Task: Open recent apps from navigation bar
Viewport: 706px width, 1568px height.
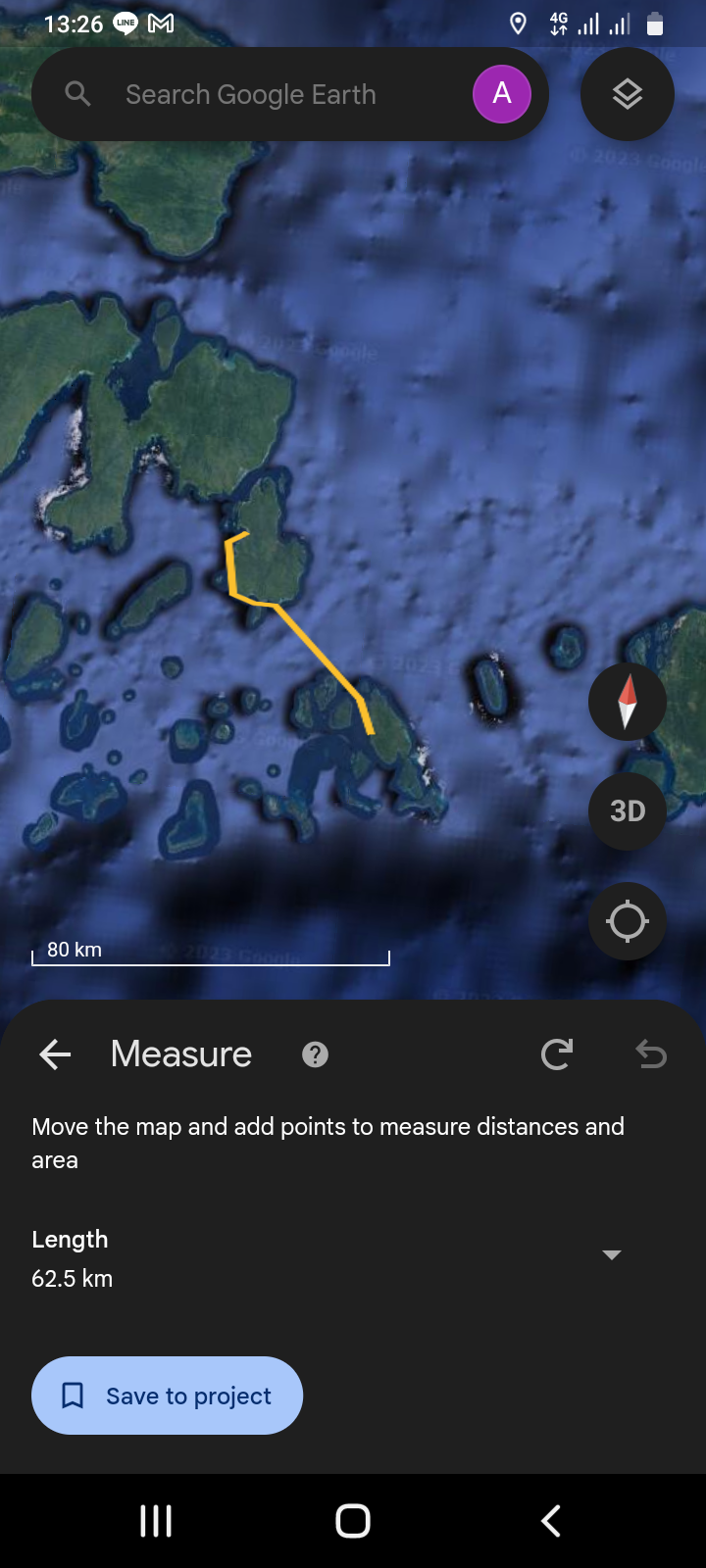Action: pyautogui.click(x=156, y=1521)
